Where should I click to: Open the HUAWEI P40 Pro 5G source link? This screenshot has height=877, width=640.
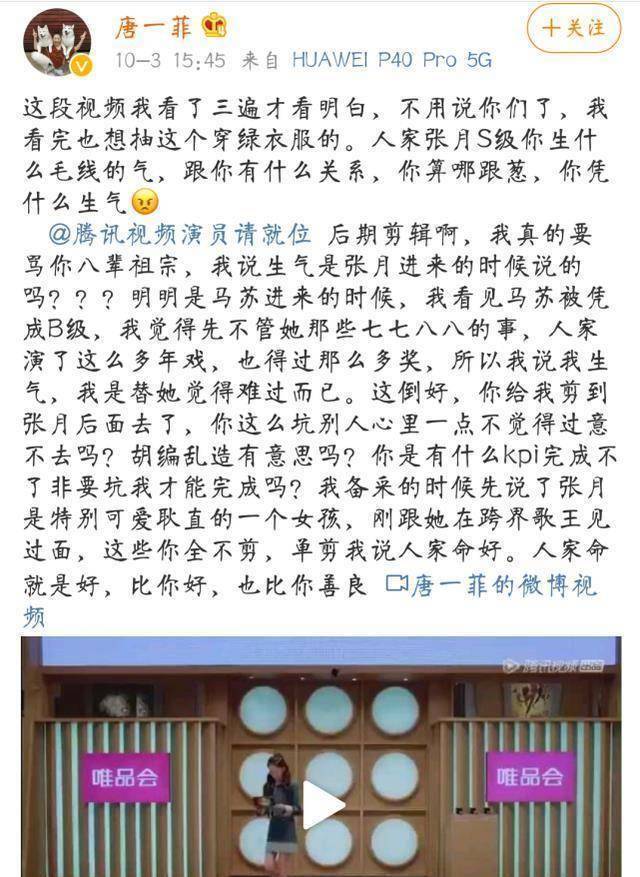click(391, 60)
